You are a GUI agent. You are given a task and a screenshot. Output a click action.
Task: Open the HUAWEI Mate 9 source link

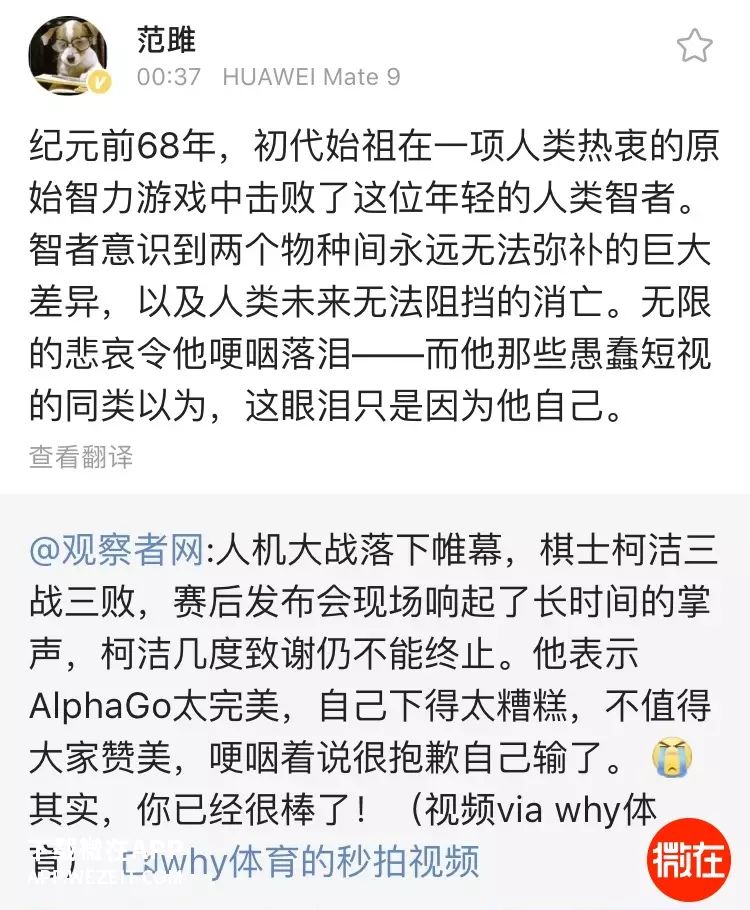point(311,76)
